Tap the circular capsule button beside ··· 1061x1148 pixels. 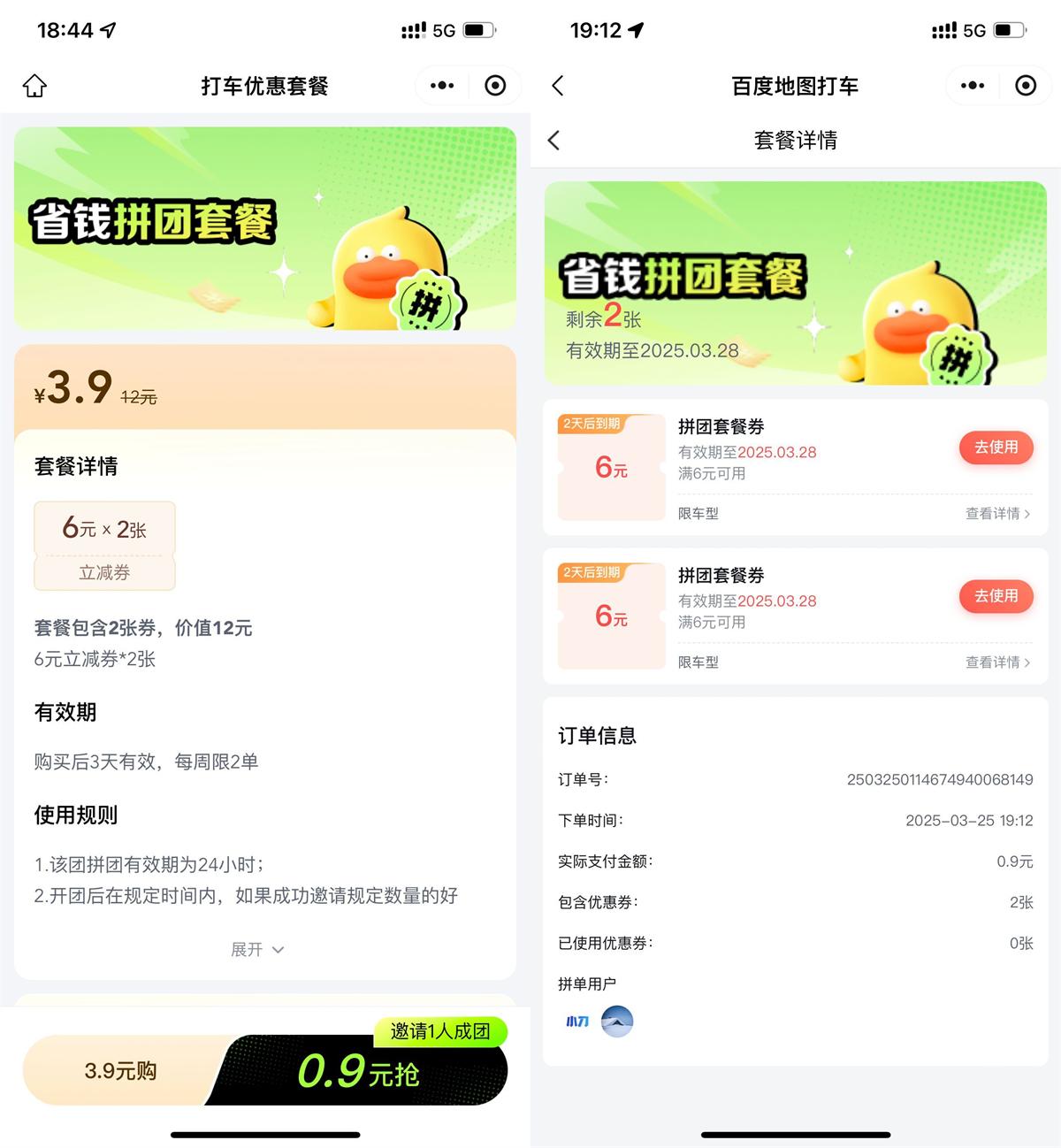(x=495, y=85)
